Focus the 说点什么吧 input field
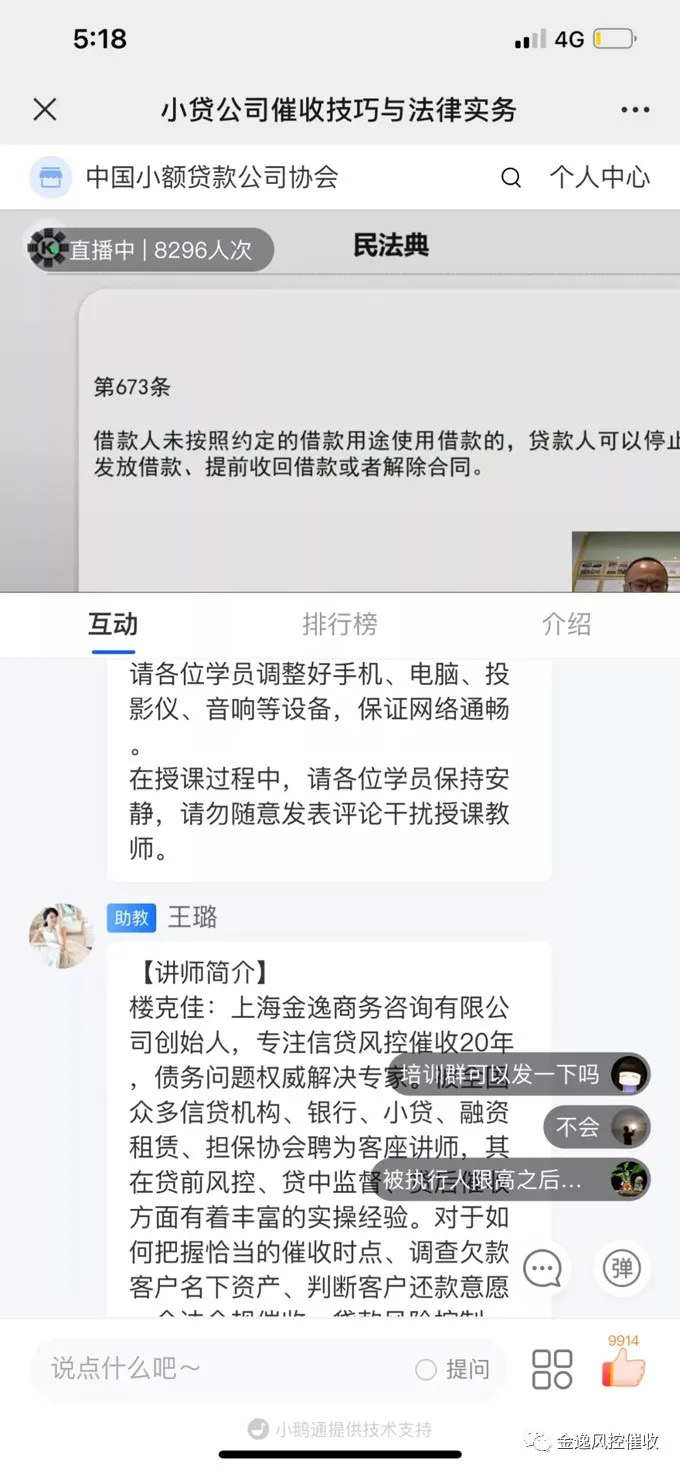The image size is (680, 1471). [220, 1369]
